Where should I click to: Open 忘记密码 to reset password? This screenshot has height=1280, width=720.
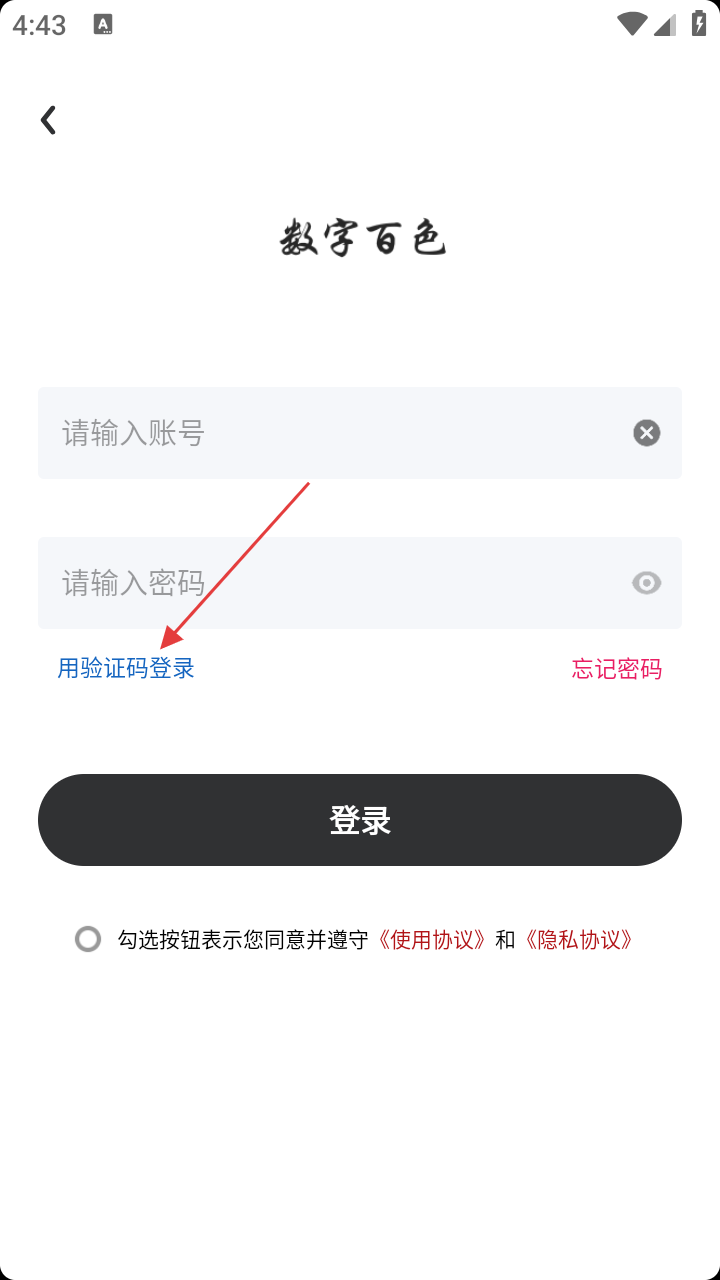pos(617,669)
